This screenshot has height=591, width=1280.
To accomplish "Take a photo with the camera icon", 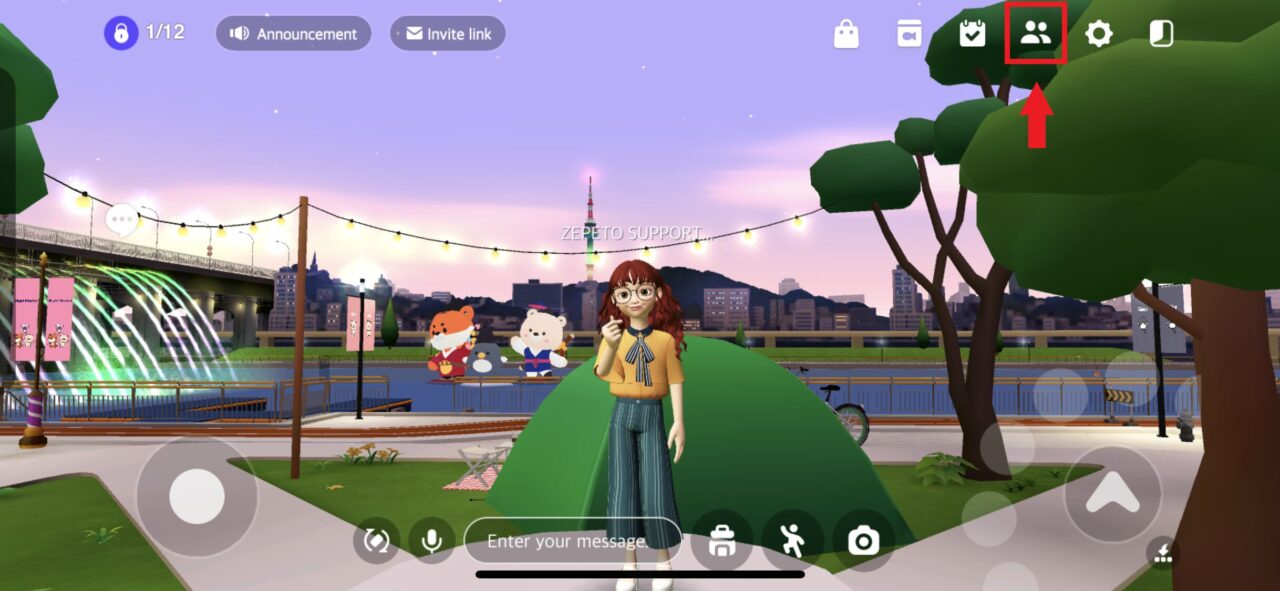I will tap(863, 541).
